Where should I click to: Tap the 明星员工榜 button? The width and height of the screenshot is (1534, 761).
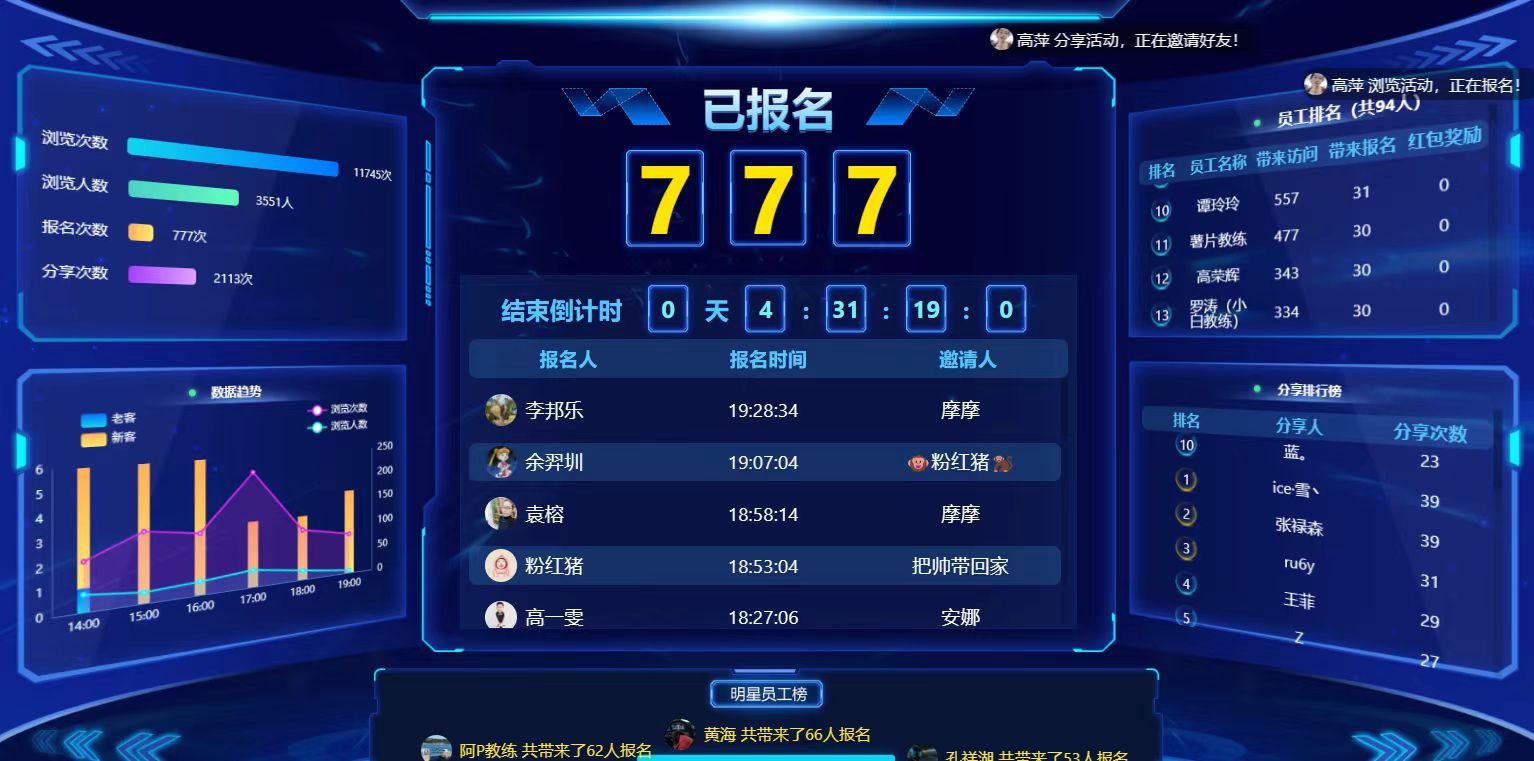pos(766,694)
